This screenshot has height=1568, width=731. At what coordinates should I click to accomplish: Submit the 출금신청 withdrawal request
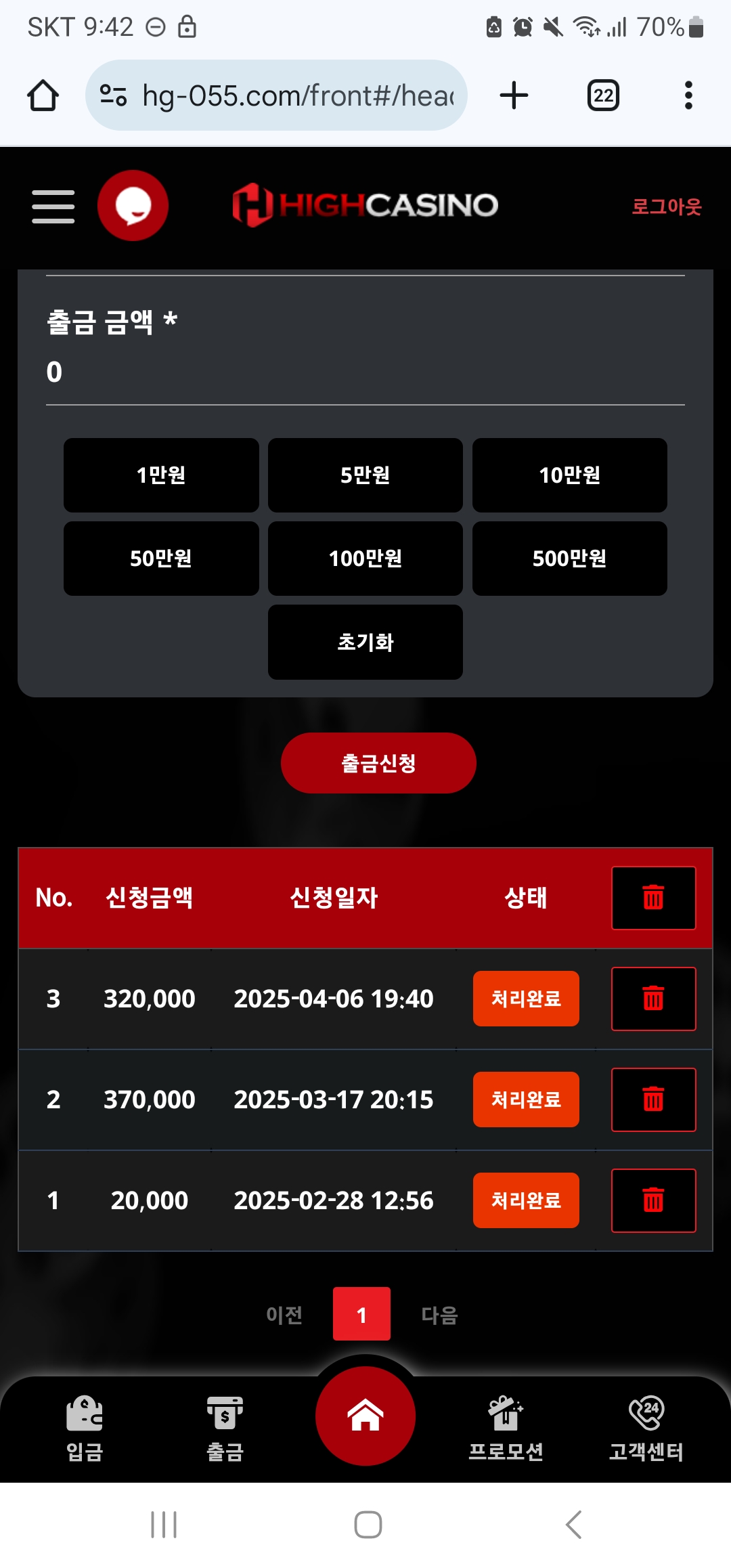[x=378, y=763]
